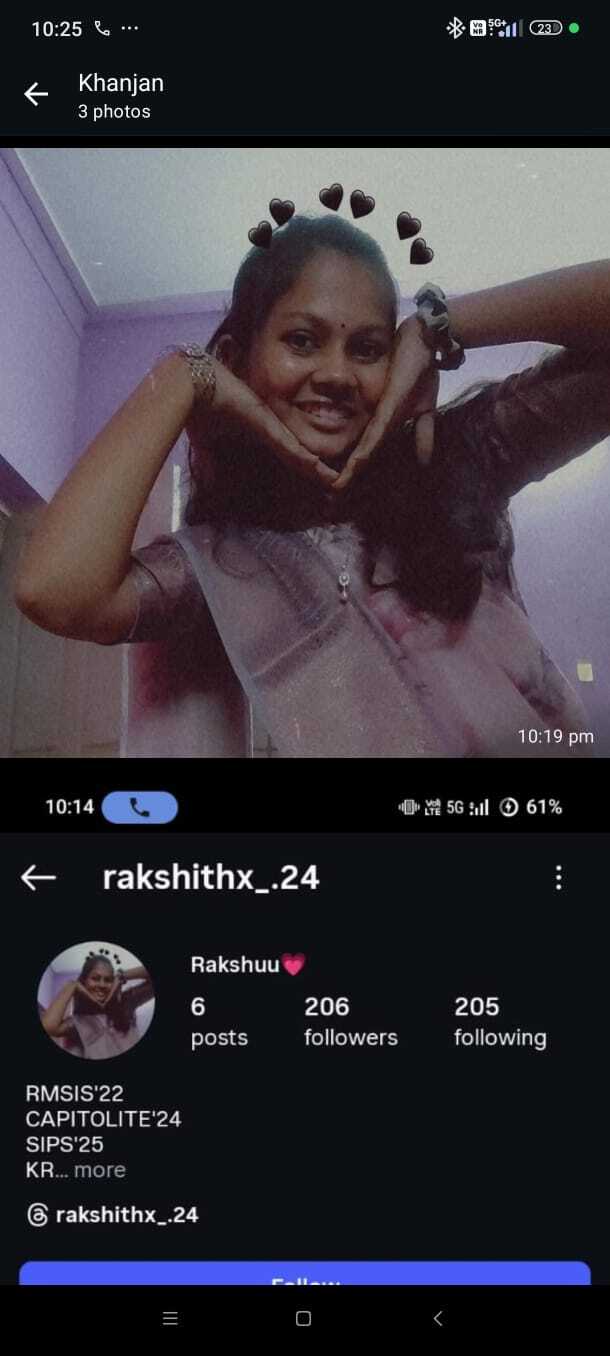
Task: Tap the system home button
Action: (303, 1319)
